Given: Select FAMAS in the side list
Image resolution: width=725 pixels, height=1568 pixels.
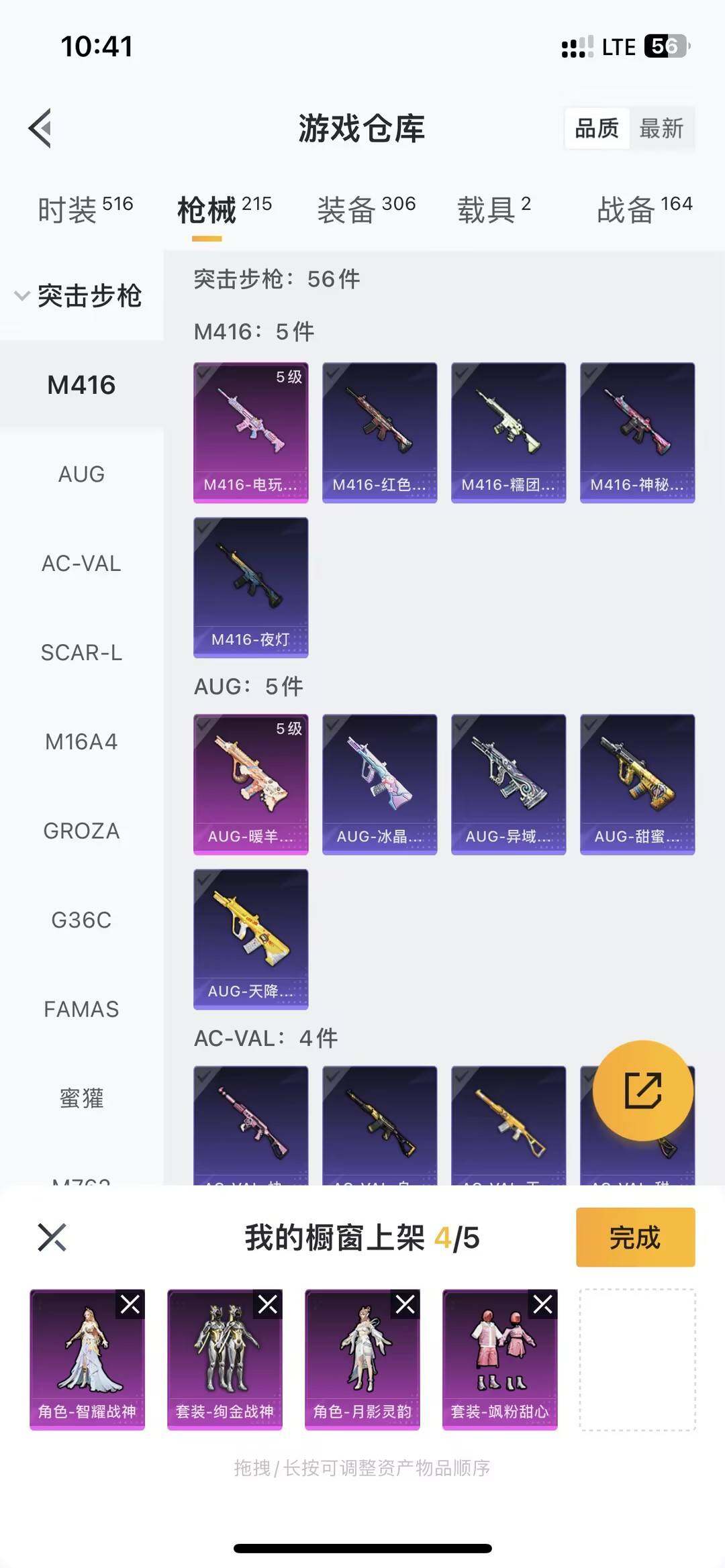Looking at the screenshot, I should [81, 1009].
